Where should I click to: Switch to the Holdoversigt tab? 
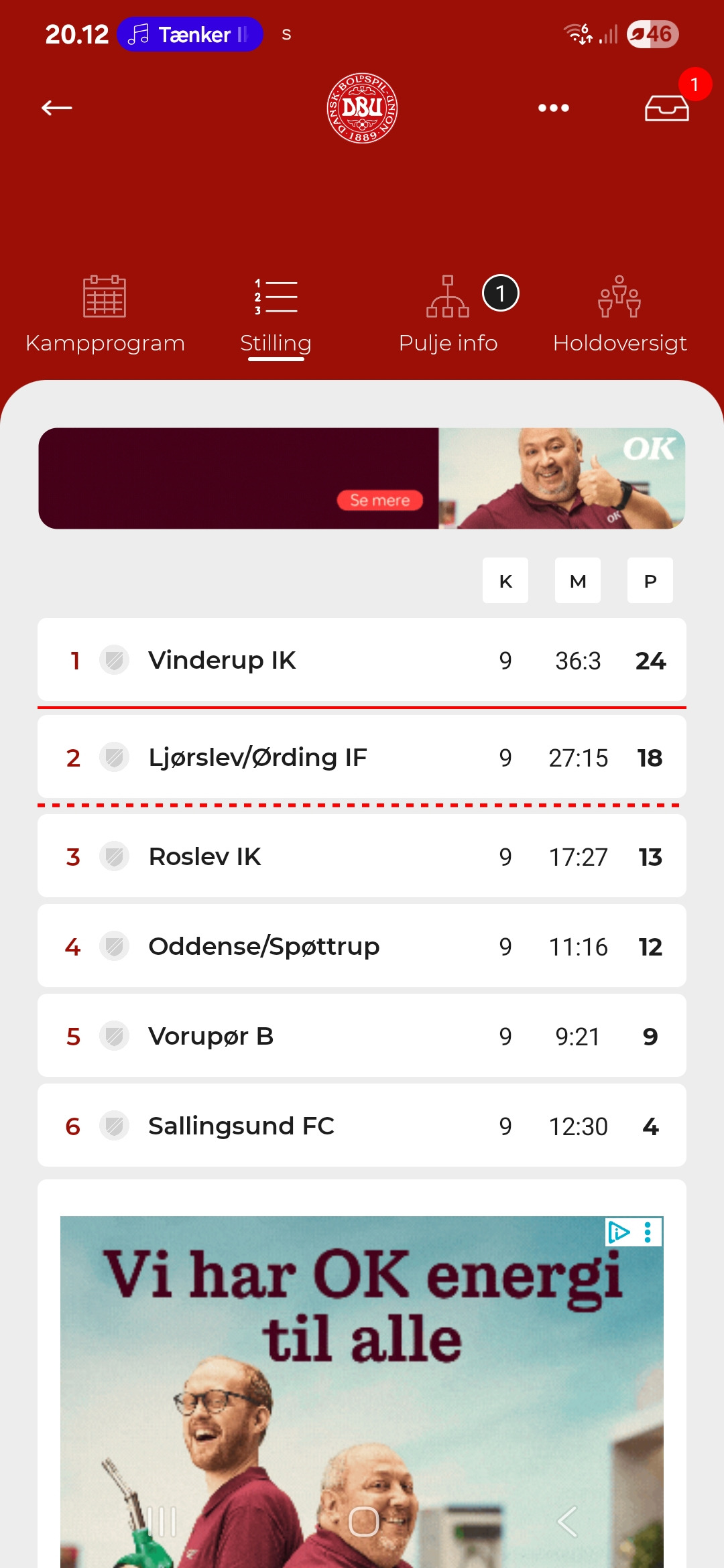click(620, 343)
